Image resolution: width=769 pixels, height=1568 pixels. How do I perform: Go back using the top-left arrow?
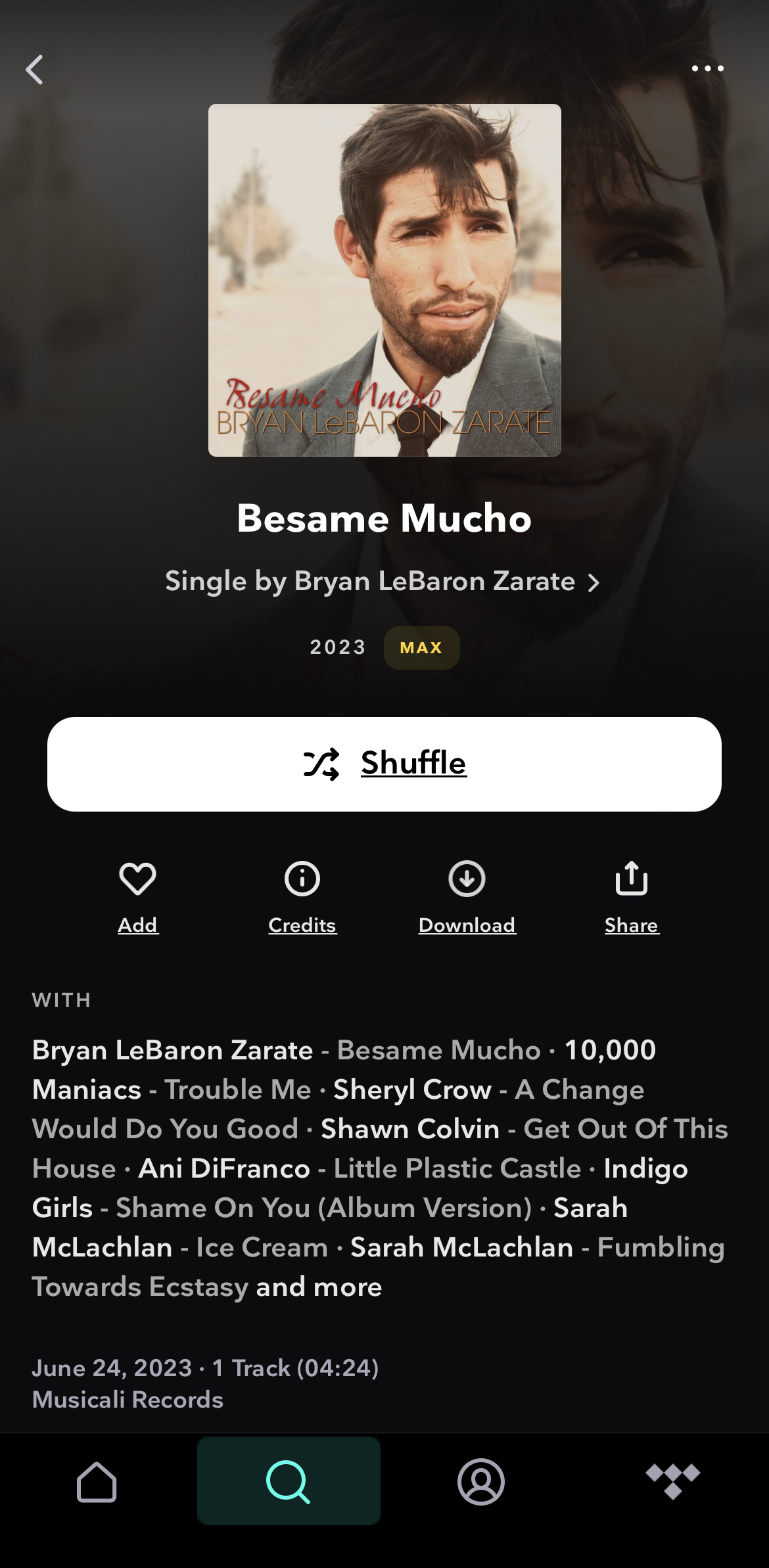point(34,70)
